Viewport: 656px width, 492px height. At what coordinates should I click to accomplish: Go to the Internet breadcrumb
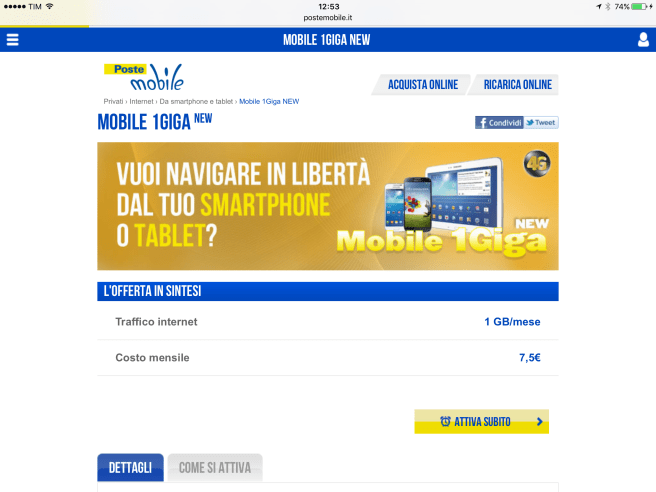[141, 102]
